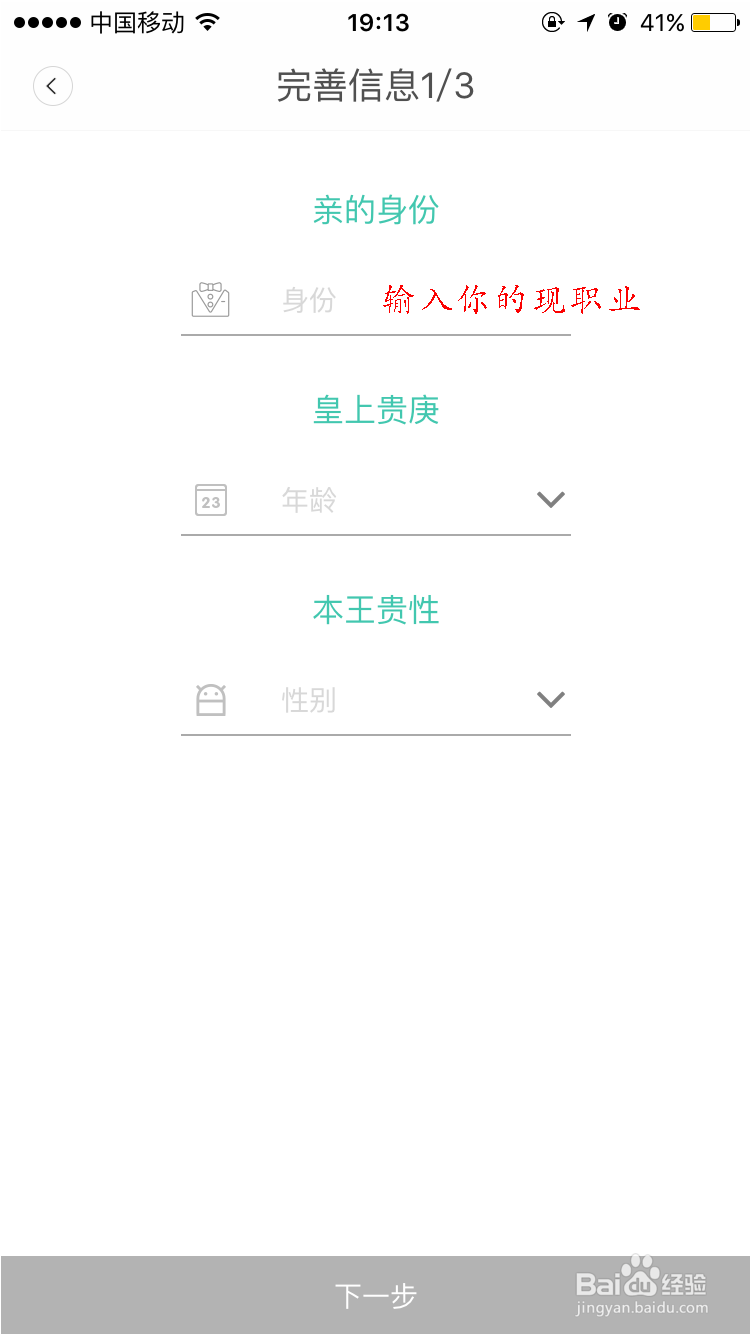Click the gender face icon beside 性别

209,699
